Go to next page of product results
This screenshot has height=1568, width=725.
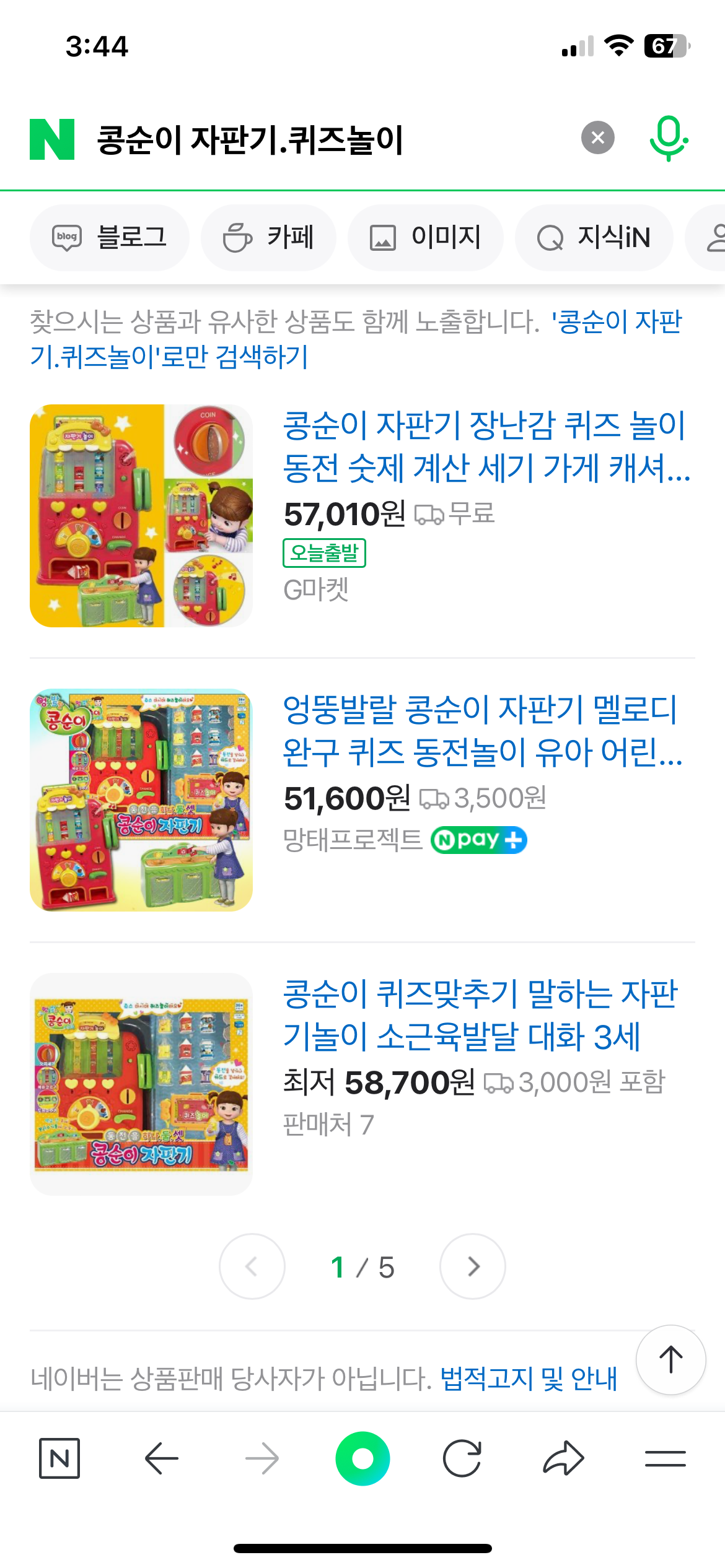coord(473,1266)
